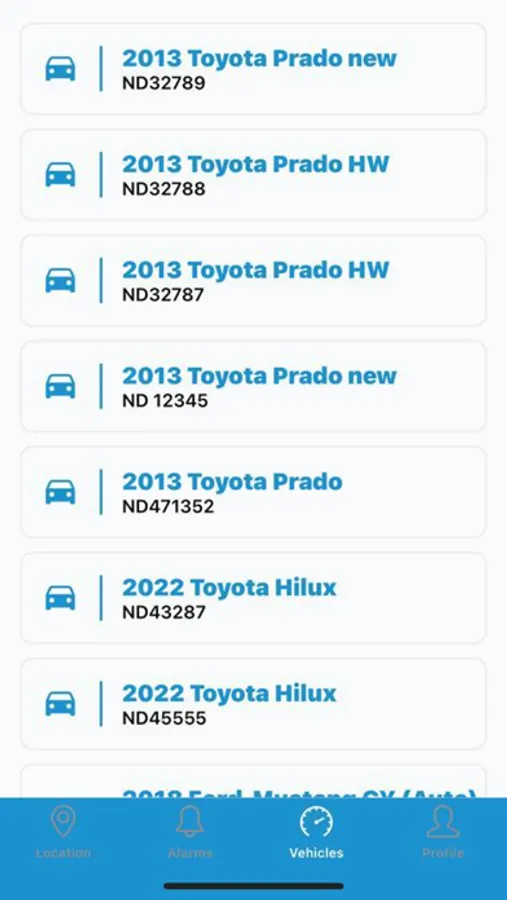Image resolution: width=507 pixels, height=900 pixels.
Task: Open the Toyota Hilux with plate ND45555
Action: pyautogui.click(x=253, y=704)
